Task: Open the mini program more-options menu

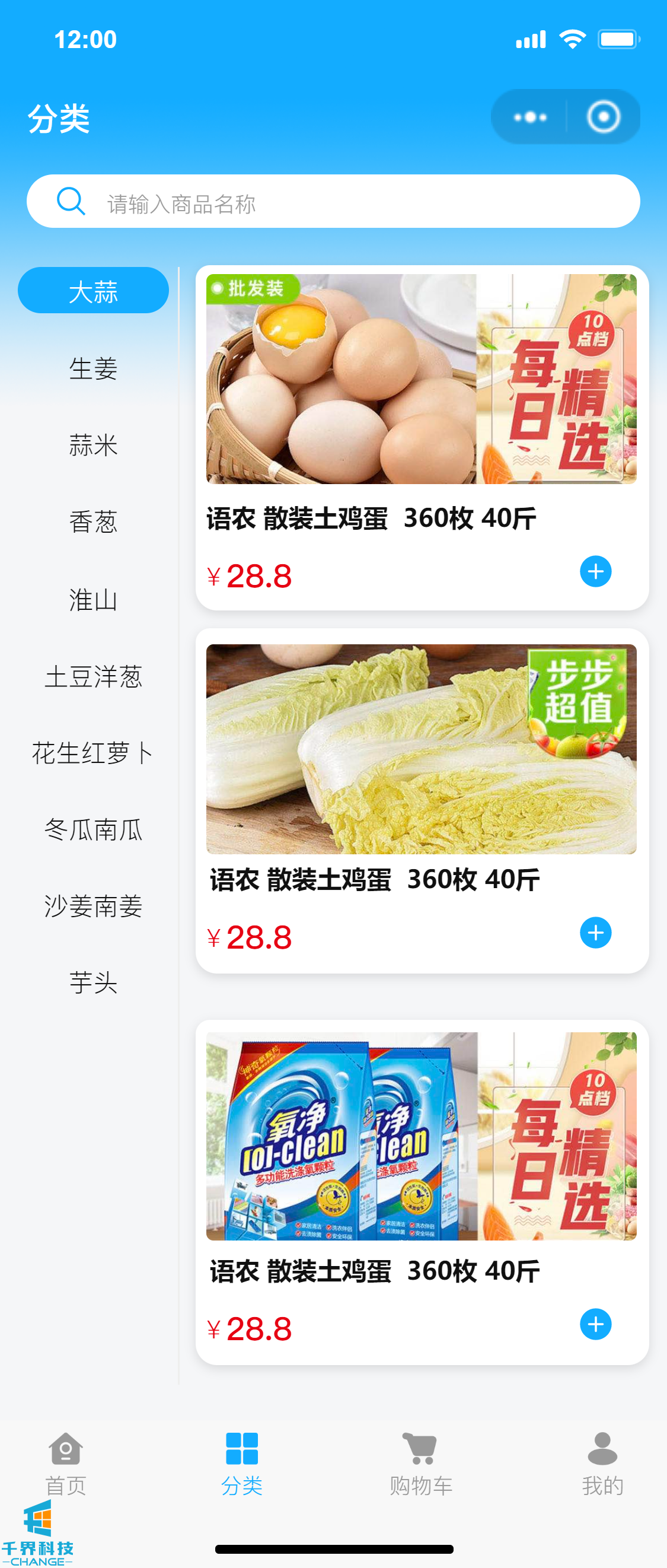Action: pyautogui.click(x=529, y=117)
